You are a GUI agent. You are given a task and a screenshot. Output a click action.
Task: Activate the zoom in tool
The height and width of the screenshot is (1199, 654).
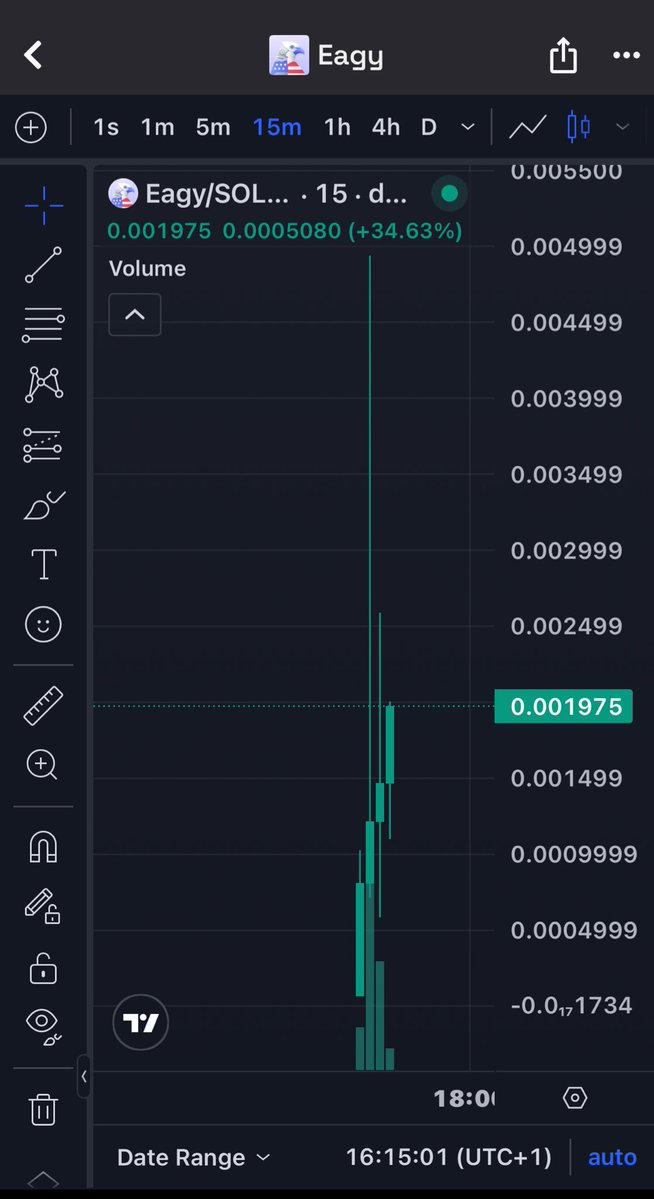pos(42,765)
